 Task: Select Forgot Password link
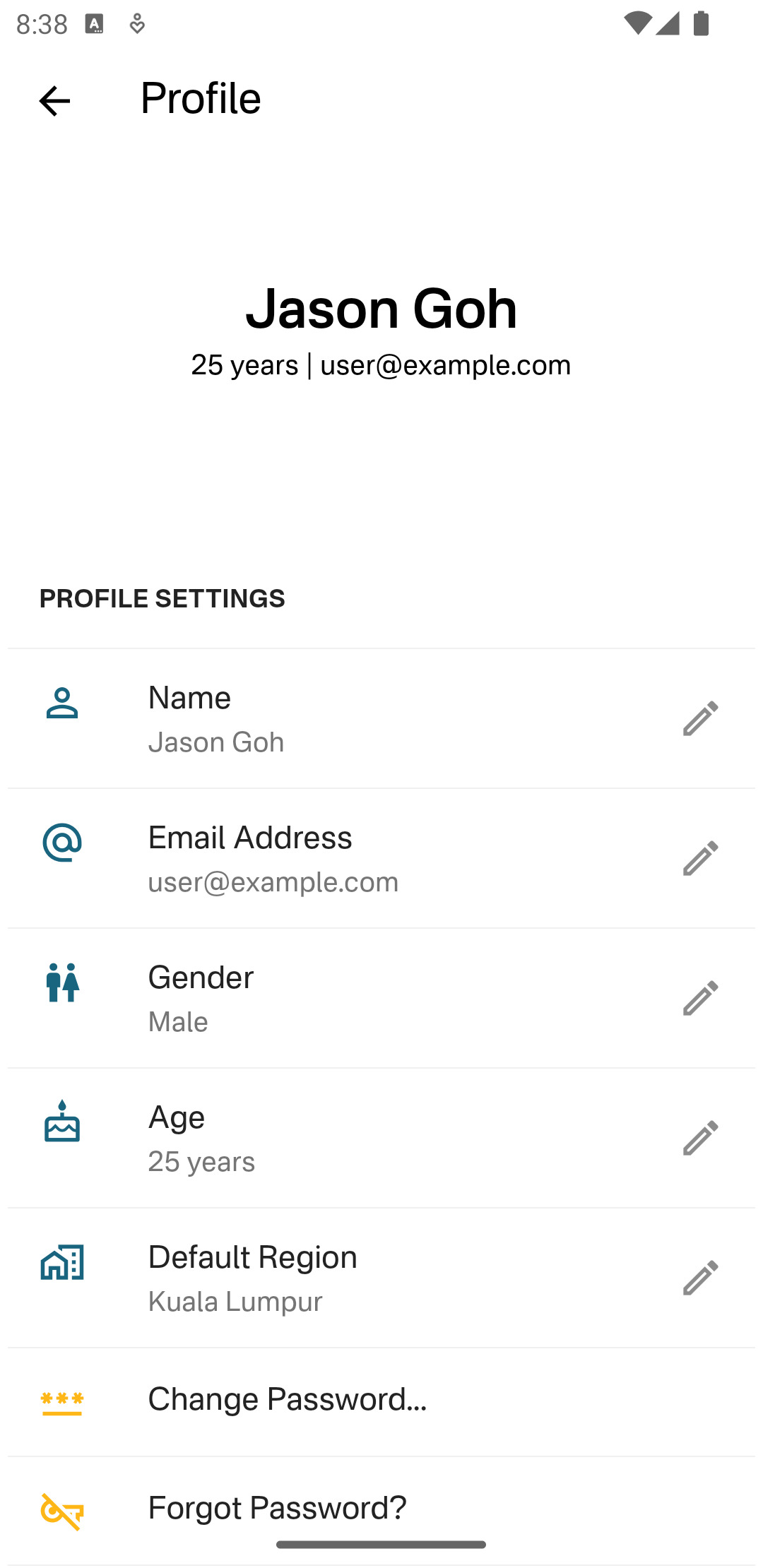point(277,1507)
